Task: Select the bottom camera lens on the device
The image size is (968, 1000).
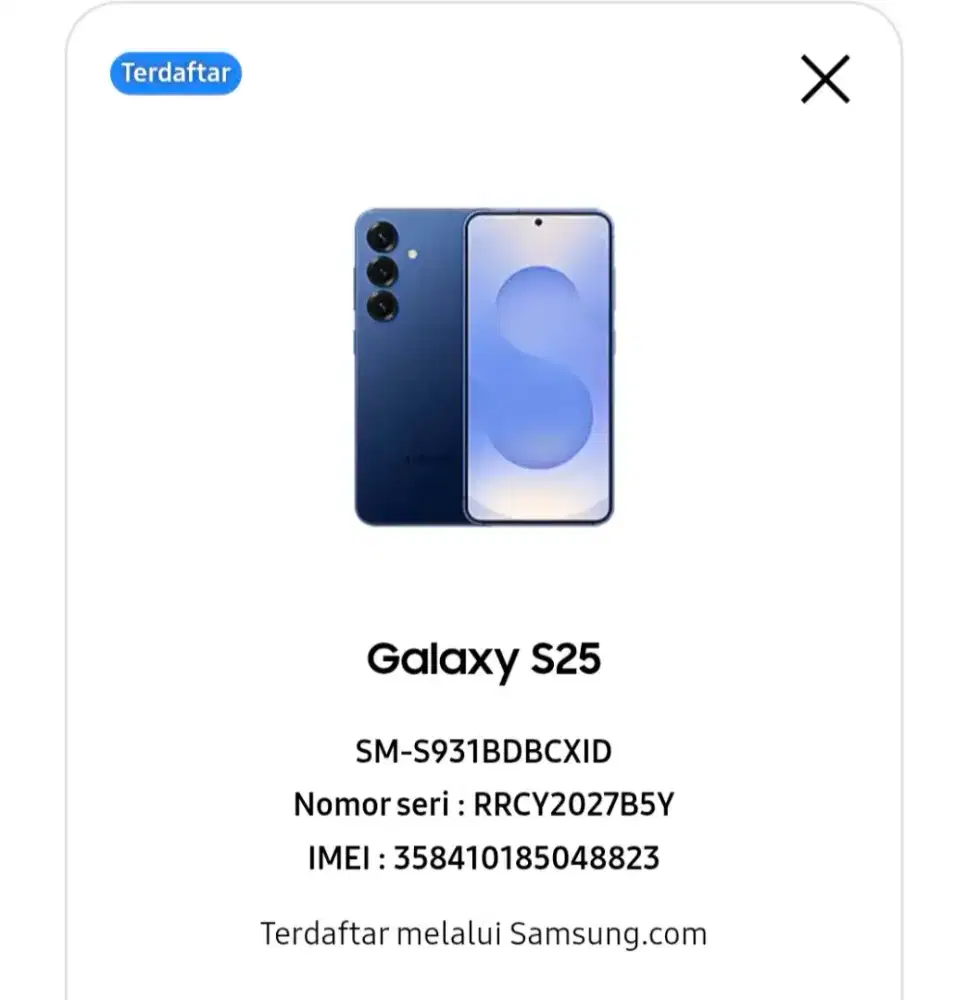Action: point(385,308)
